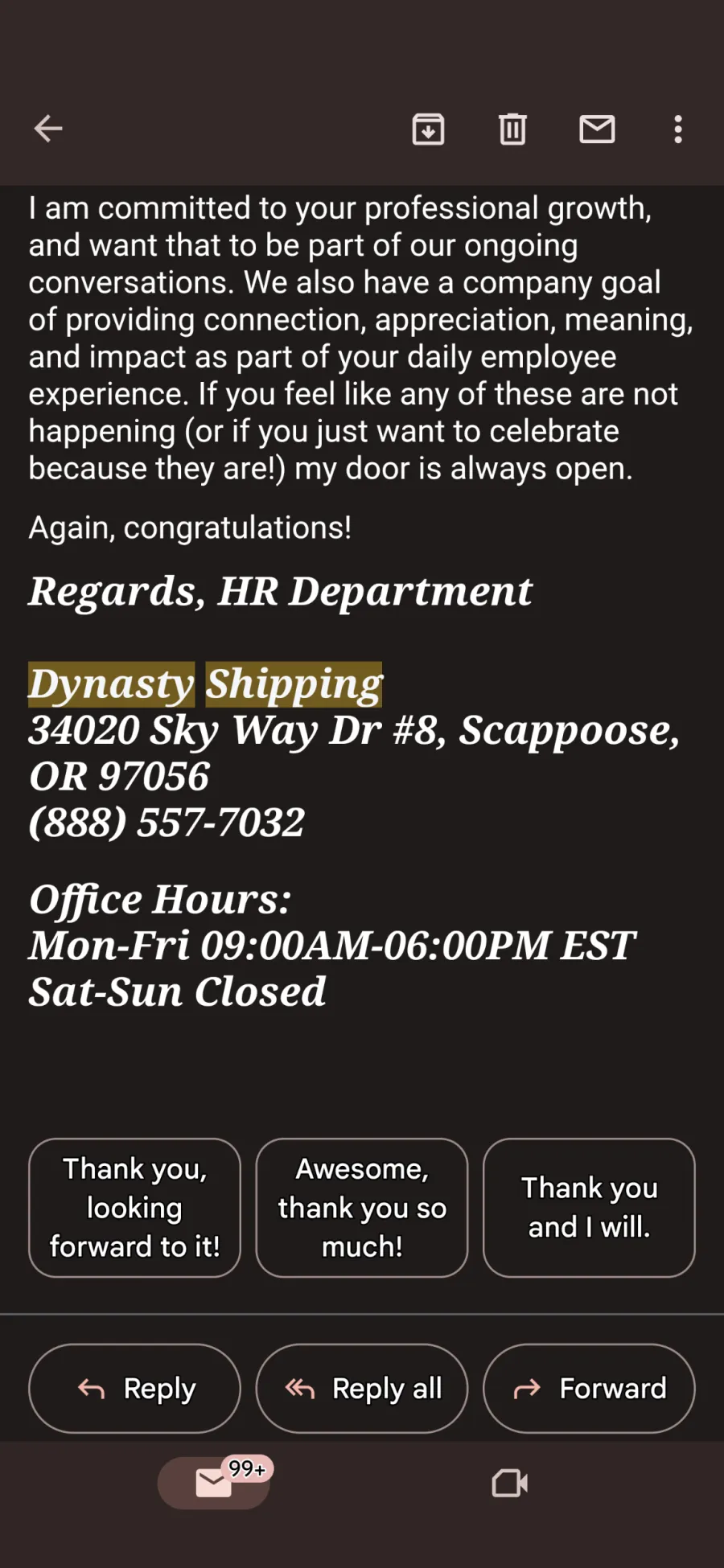Select the "Awesome, thank you so much!" suggestion
The height and width of the screenshot is (1568, 724).
coord(362,1207)
